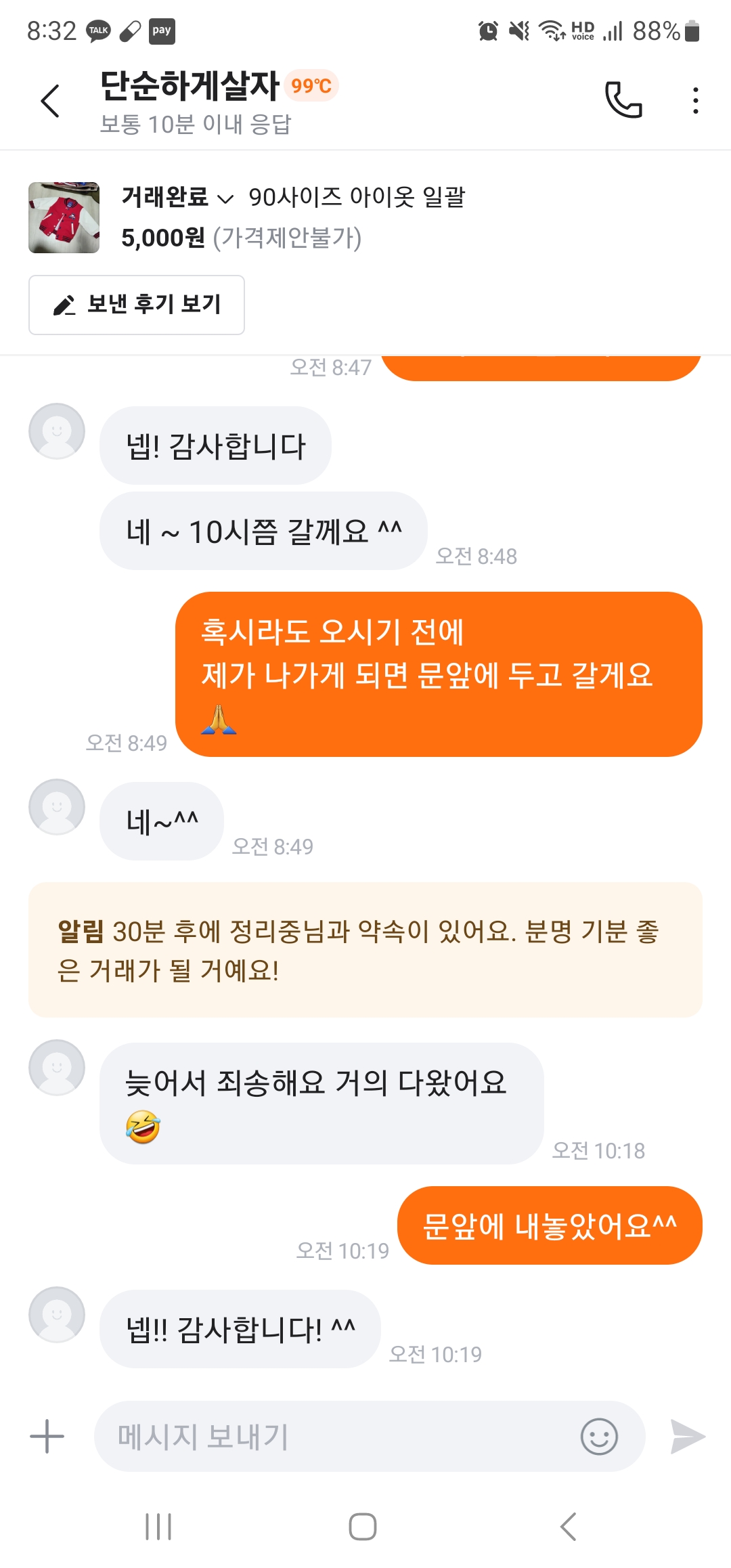Go to the home screen
Image resolution: width=731 pixels, height=1568 pixels.
363,1527
